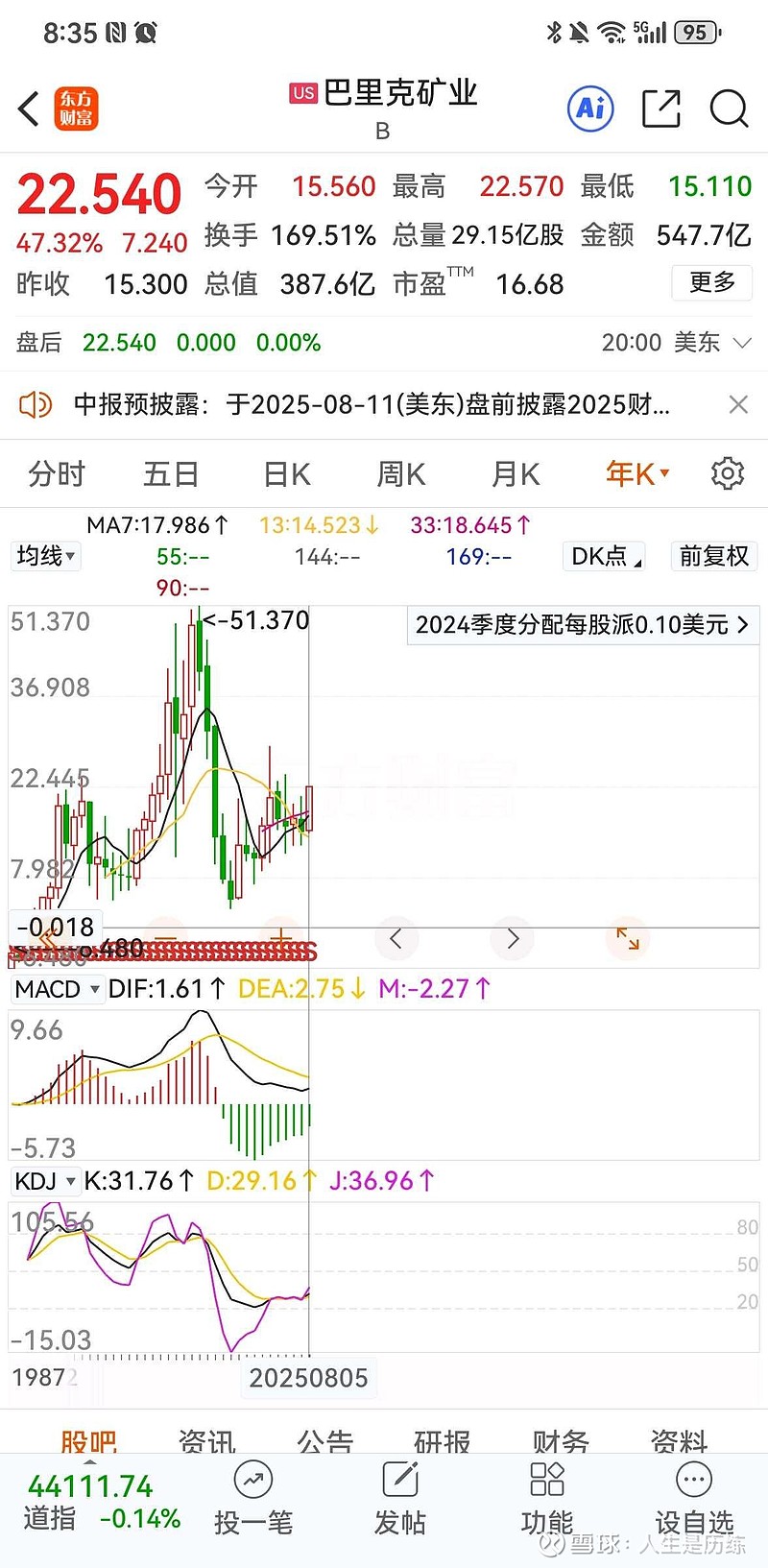This screenshot has width=768, height=1568.
Task: Tap the share icon at top right
Action: [660, 109]
